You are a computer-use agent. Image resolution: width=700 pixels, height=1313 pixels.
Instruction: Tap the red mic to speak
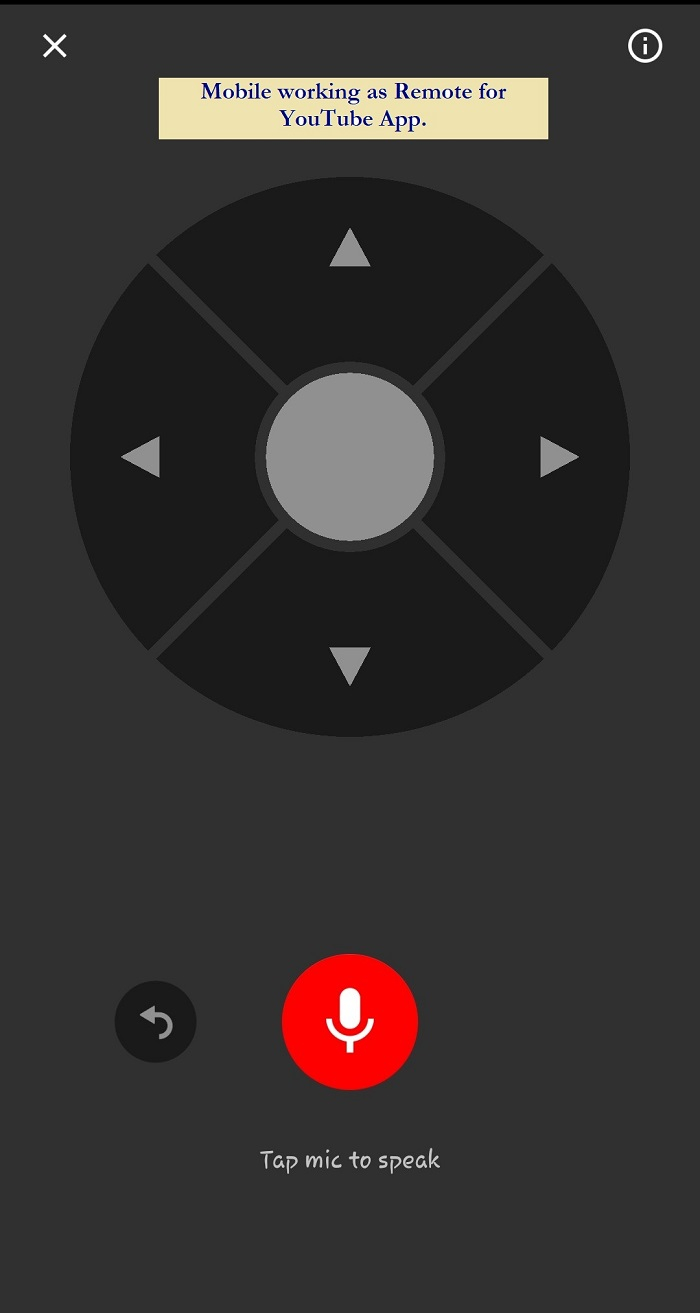pyautogui.click(x=350, y=1022)
